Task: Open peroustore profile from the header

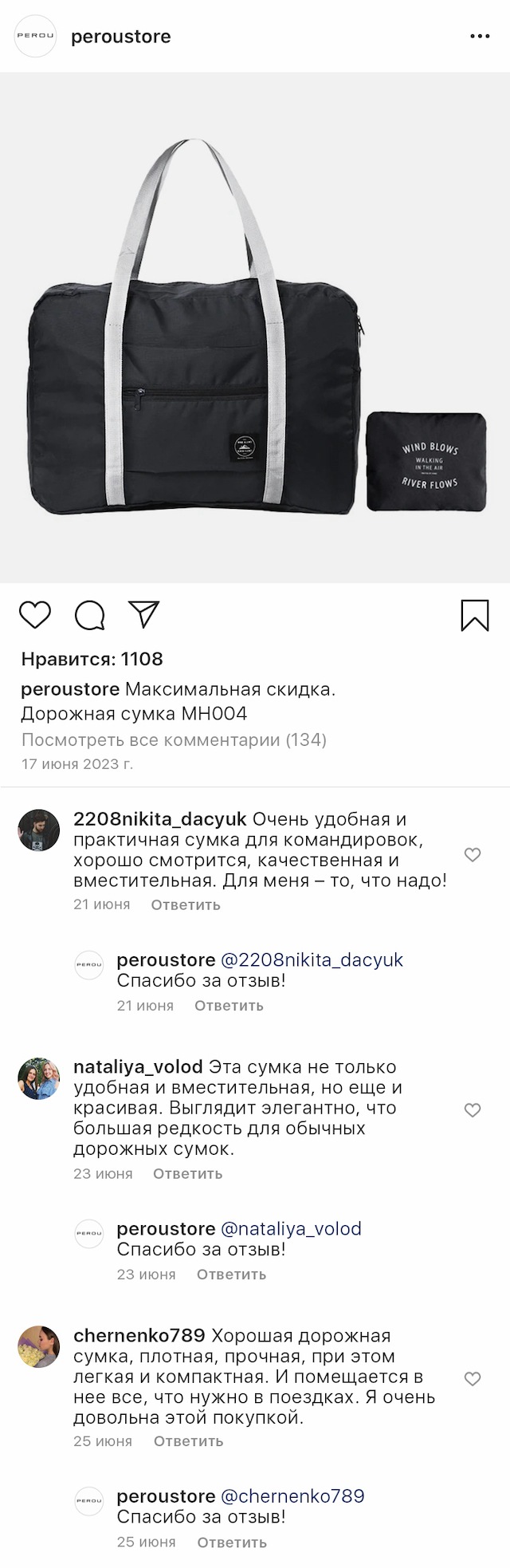Action: [120, 37]
